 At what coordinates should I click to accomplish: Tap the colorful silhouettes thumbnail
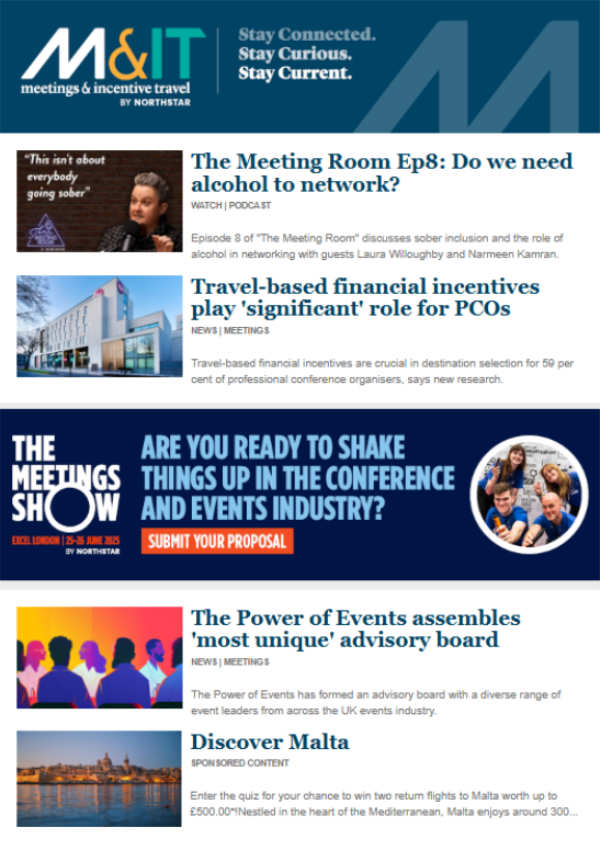[99, 657]
